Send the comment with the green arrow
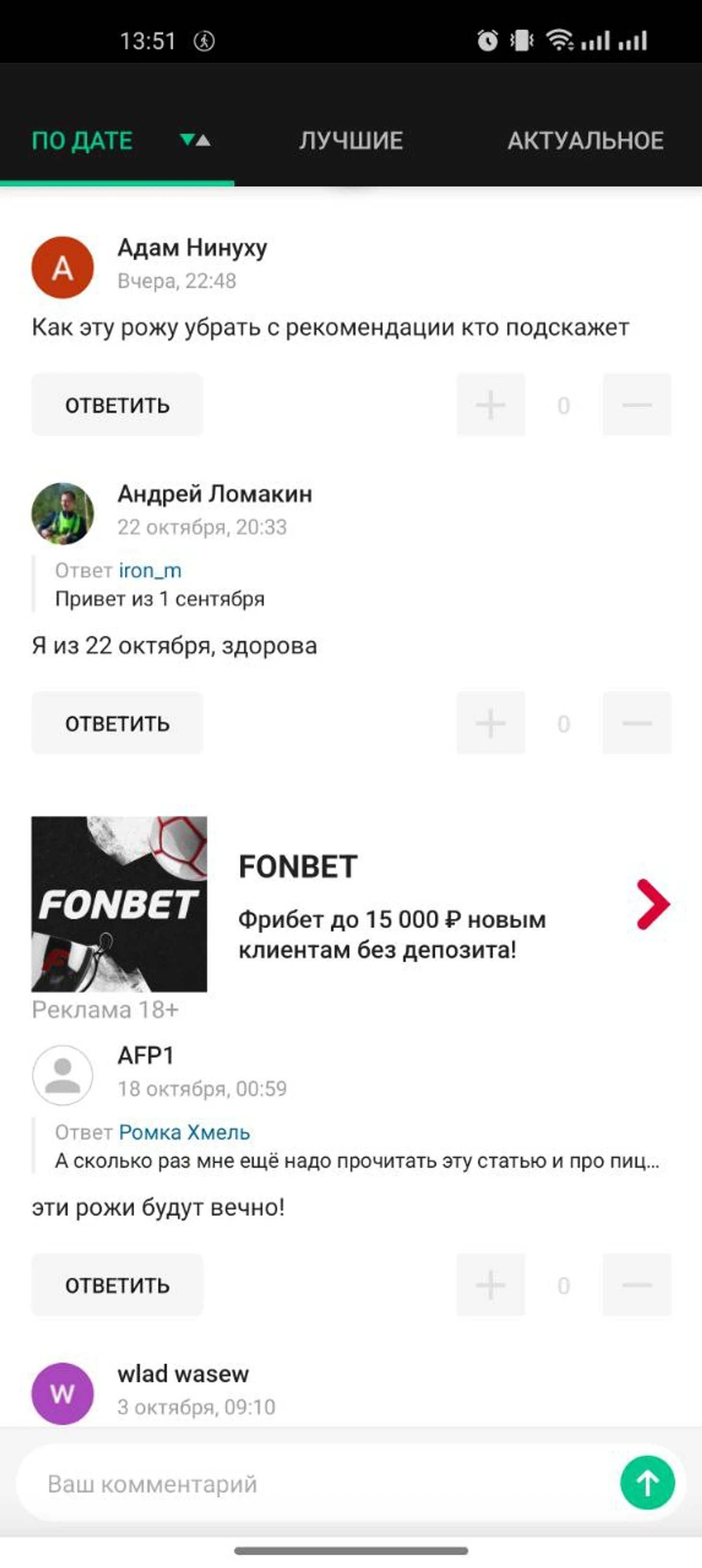 pos(647,1483)
